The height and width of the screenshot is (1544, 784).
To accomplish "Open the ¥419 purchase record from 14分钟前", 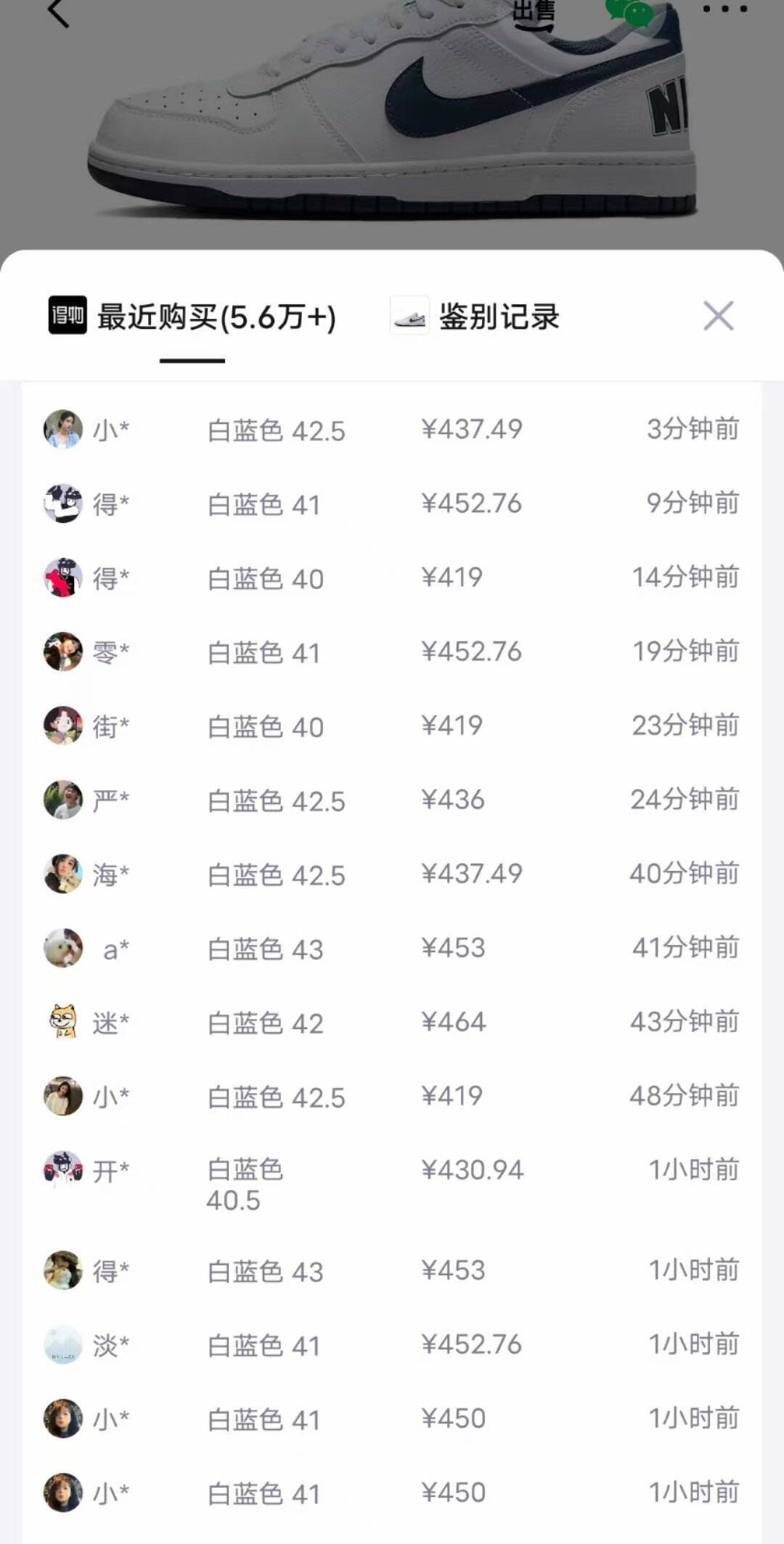I will (x=392, y=577).
